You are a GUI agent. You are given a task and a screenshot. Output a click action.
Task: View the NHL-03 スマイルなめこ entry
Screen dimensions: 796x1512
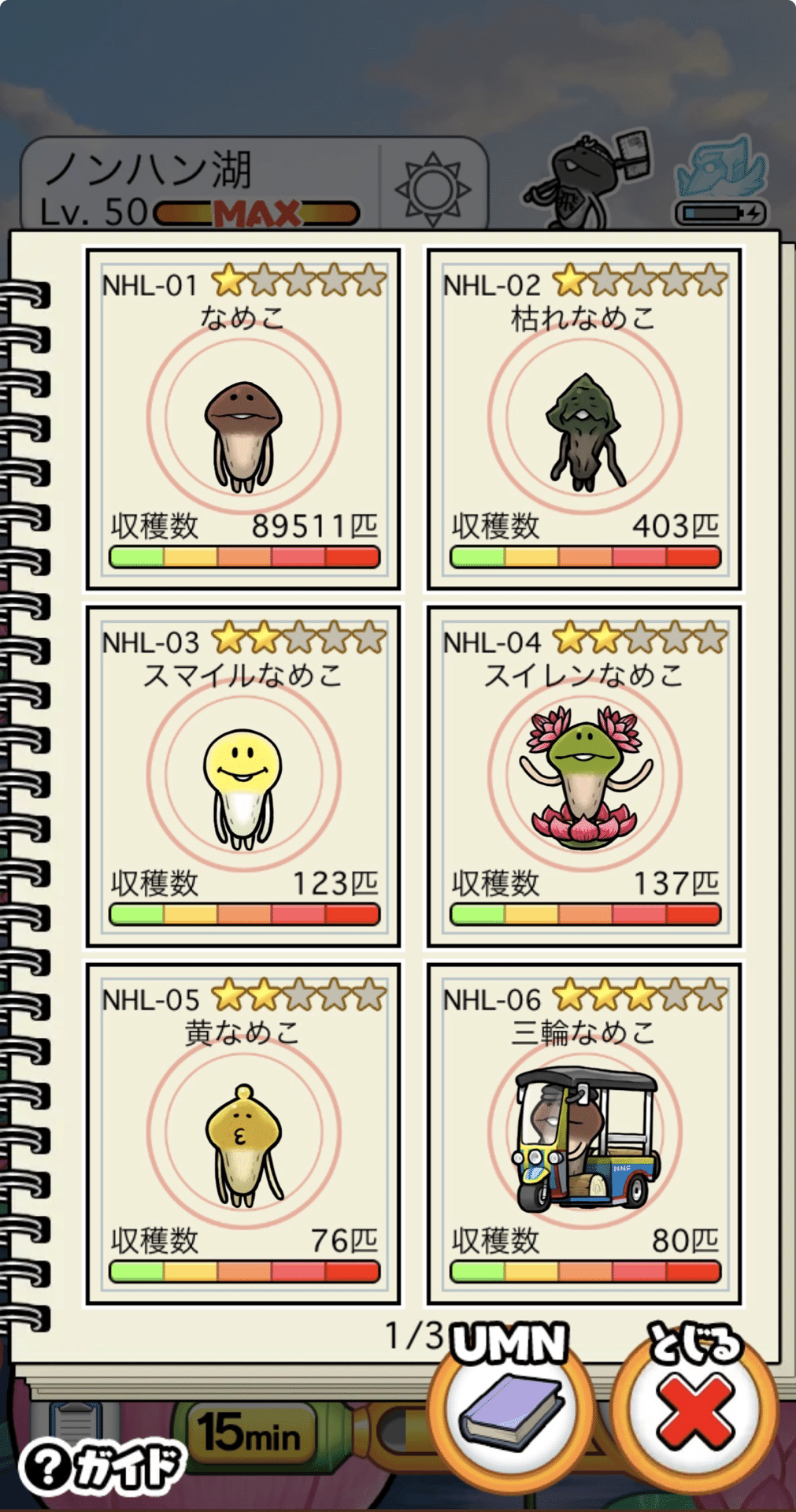pos(243,776)
